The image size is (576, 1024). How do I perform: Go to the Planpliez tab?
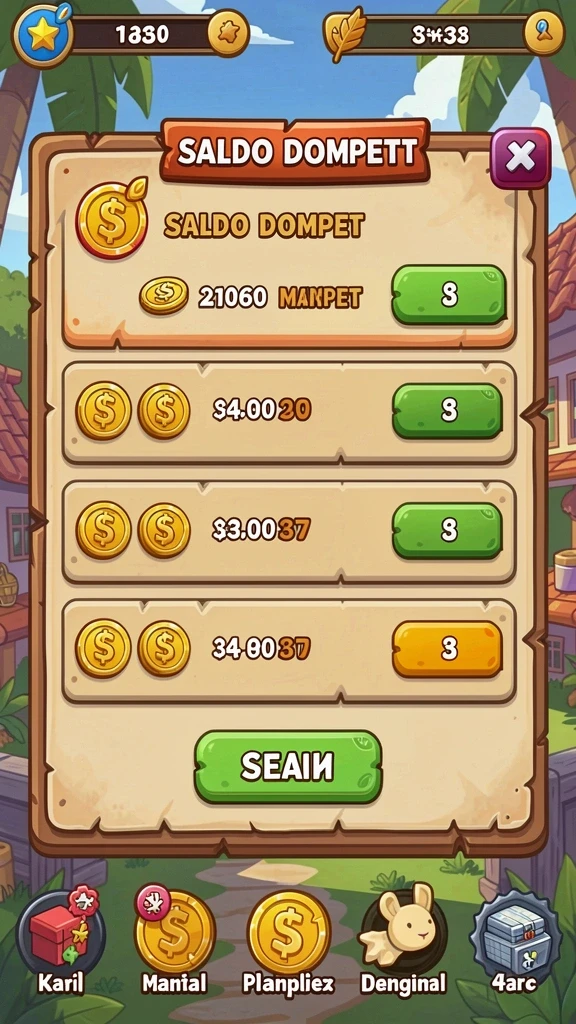[288, 940]
